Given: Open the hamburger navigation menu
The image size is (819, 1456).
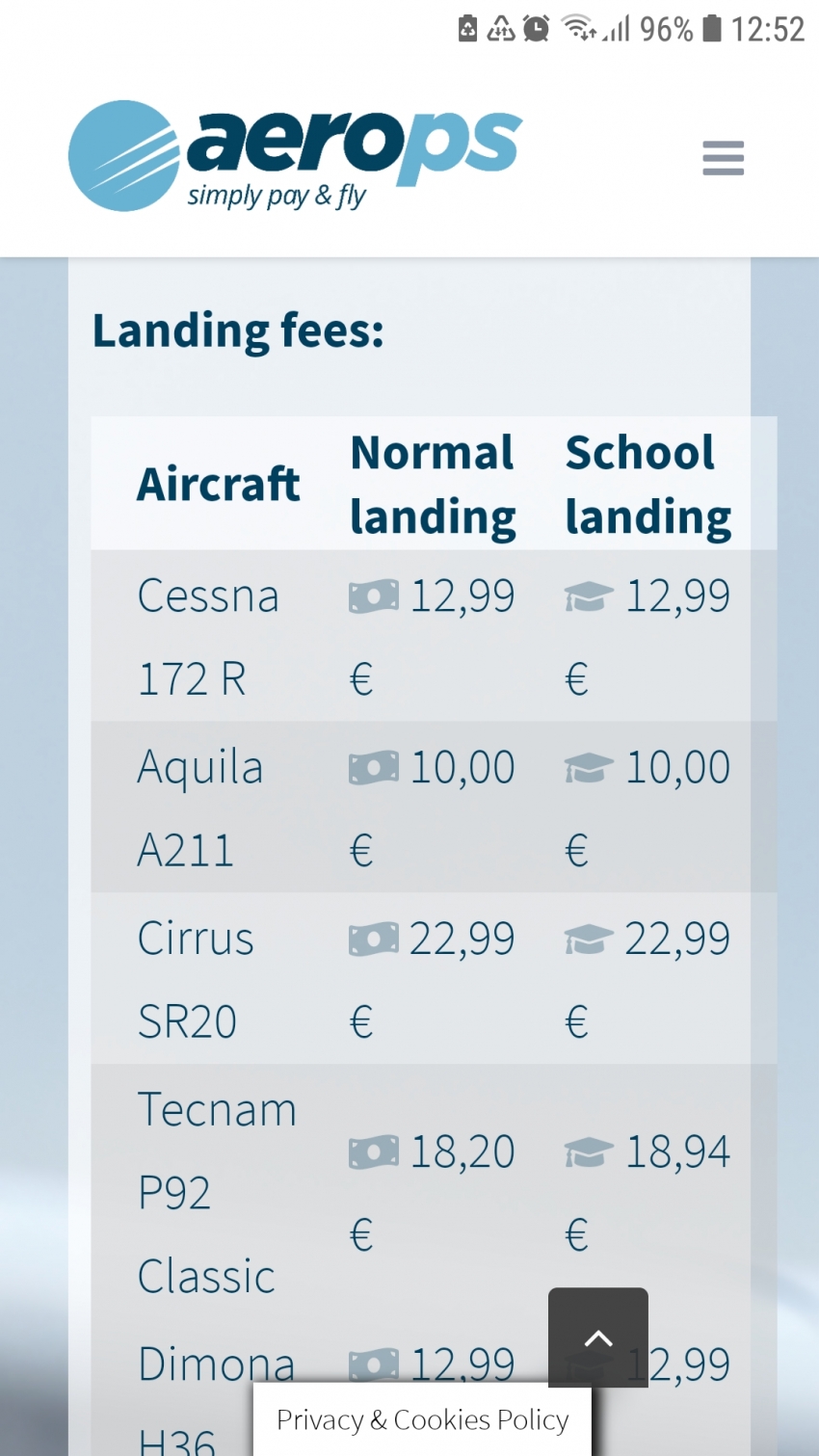Looking at the screenshot, I should coord(723,158).
